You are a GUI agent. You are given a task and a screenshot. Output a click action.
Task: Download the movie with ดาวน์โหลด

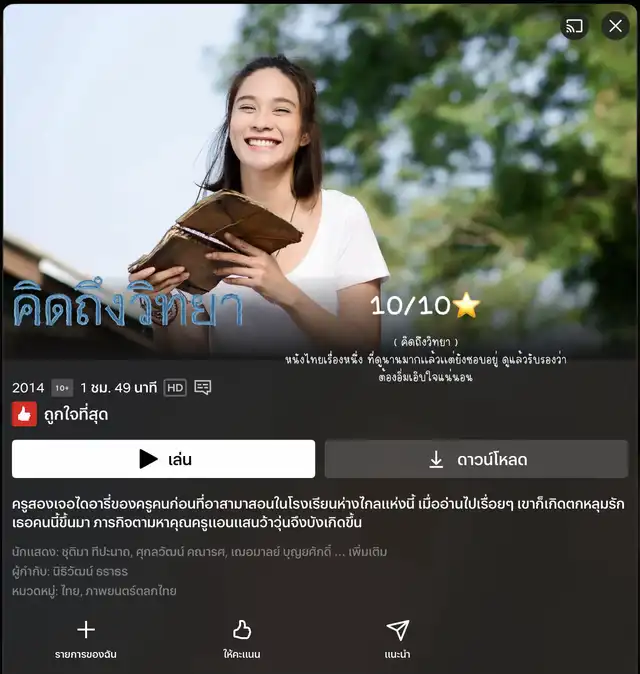476,459
